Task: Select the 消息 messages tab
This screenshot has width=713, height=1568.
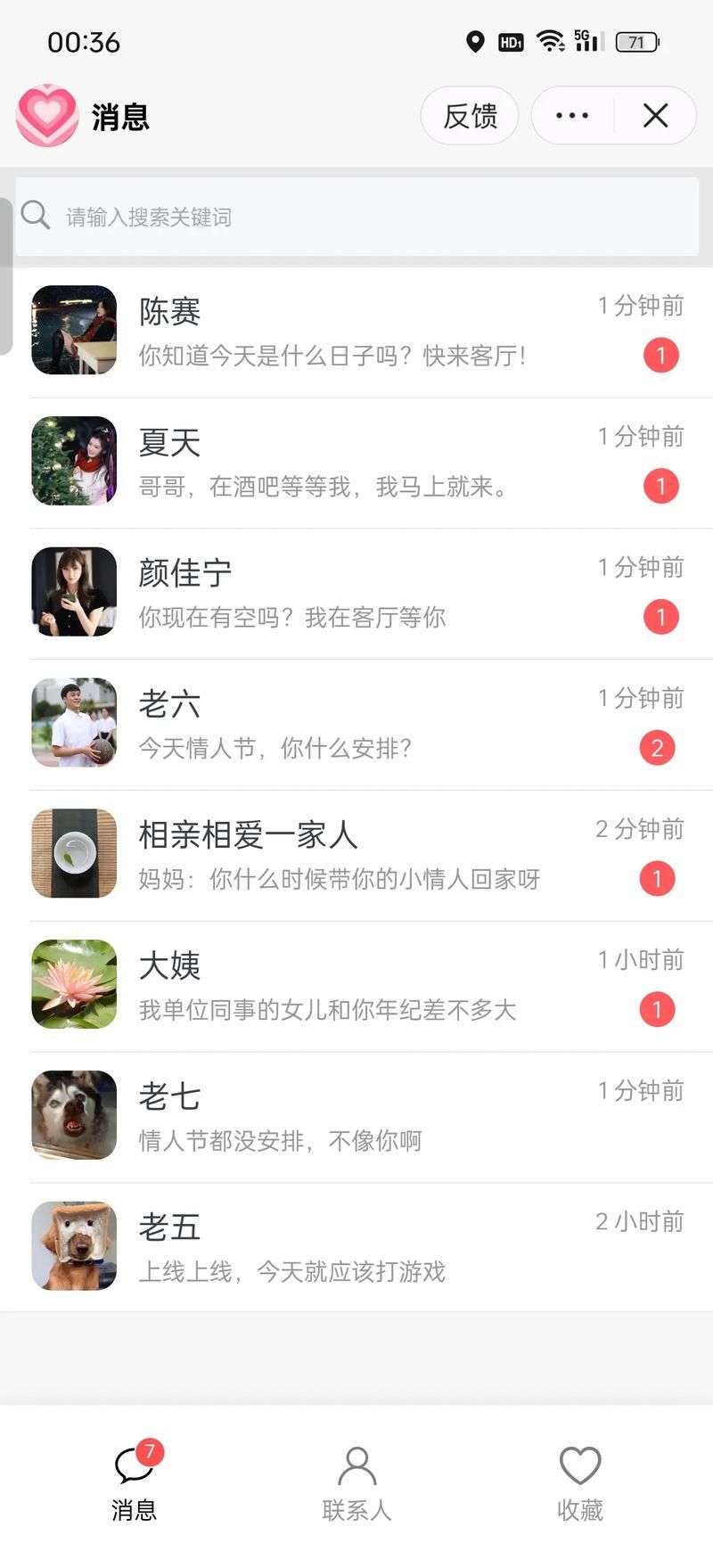Action: 134,1484
